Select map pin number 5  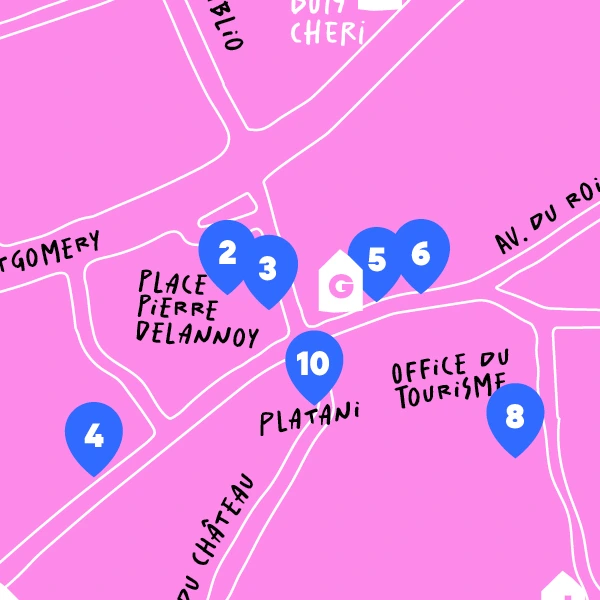tap(376, 261)
